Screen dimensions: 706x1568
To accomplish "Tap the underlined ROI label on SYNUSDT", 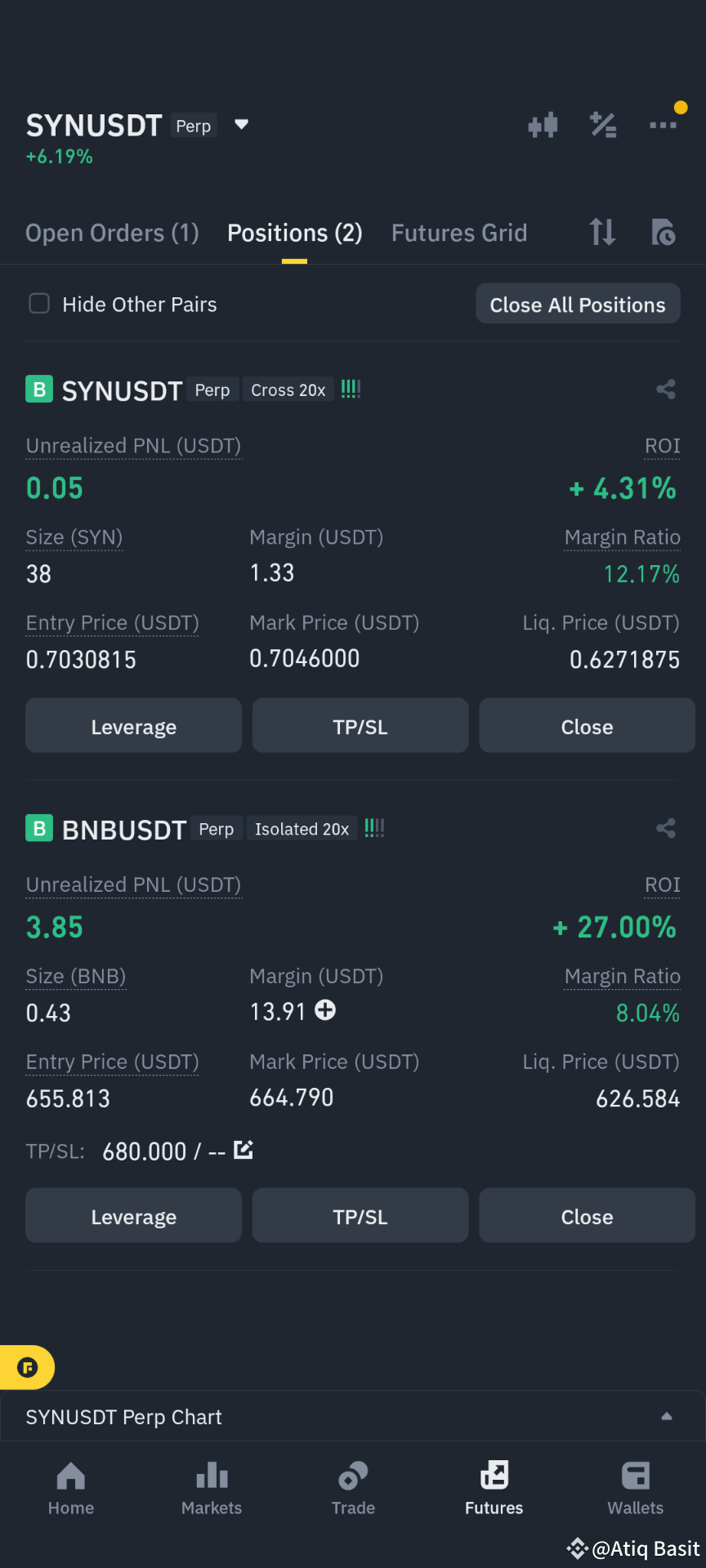I will (x=662, y=446).
